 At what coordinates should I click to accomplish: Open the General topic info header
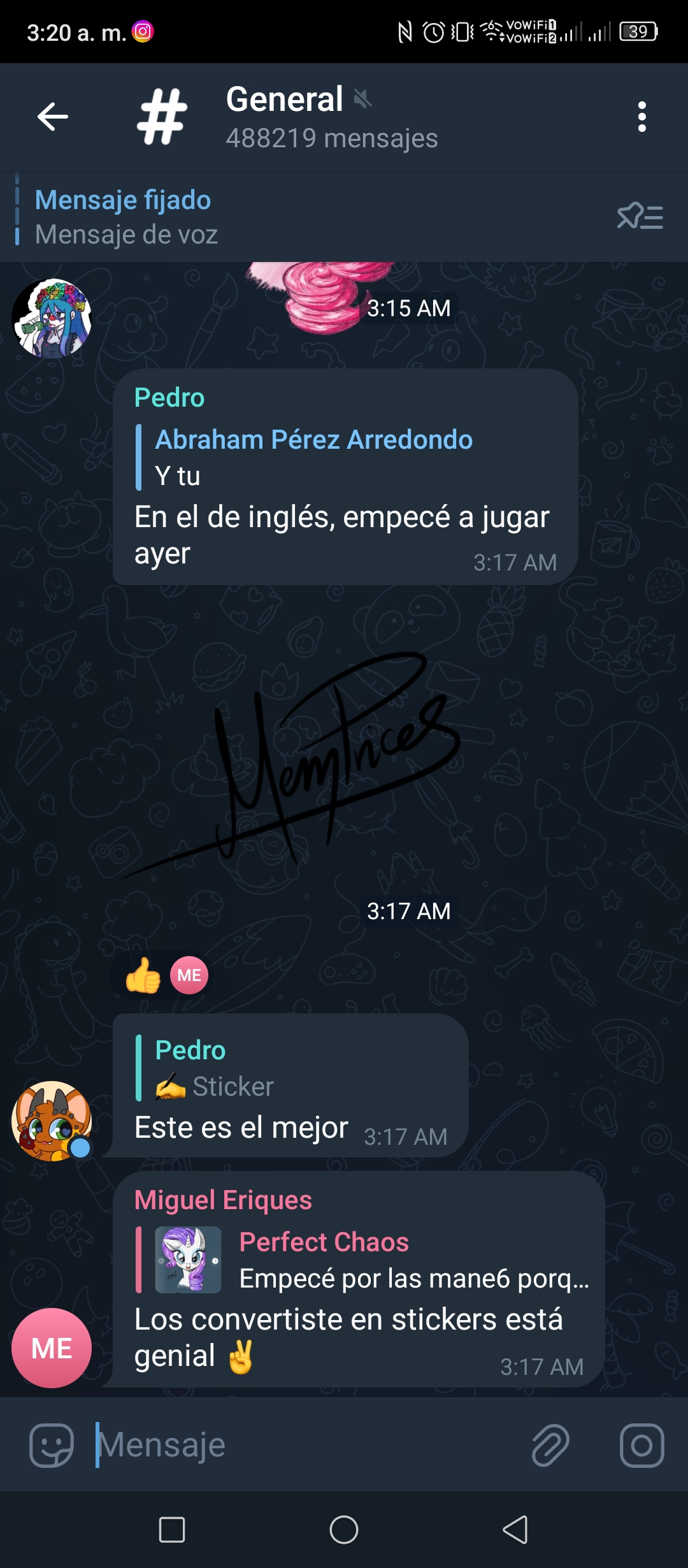click(331, 118)
